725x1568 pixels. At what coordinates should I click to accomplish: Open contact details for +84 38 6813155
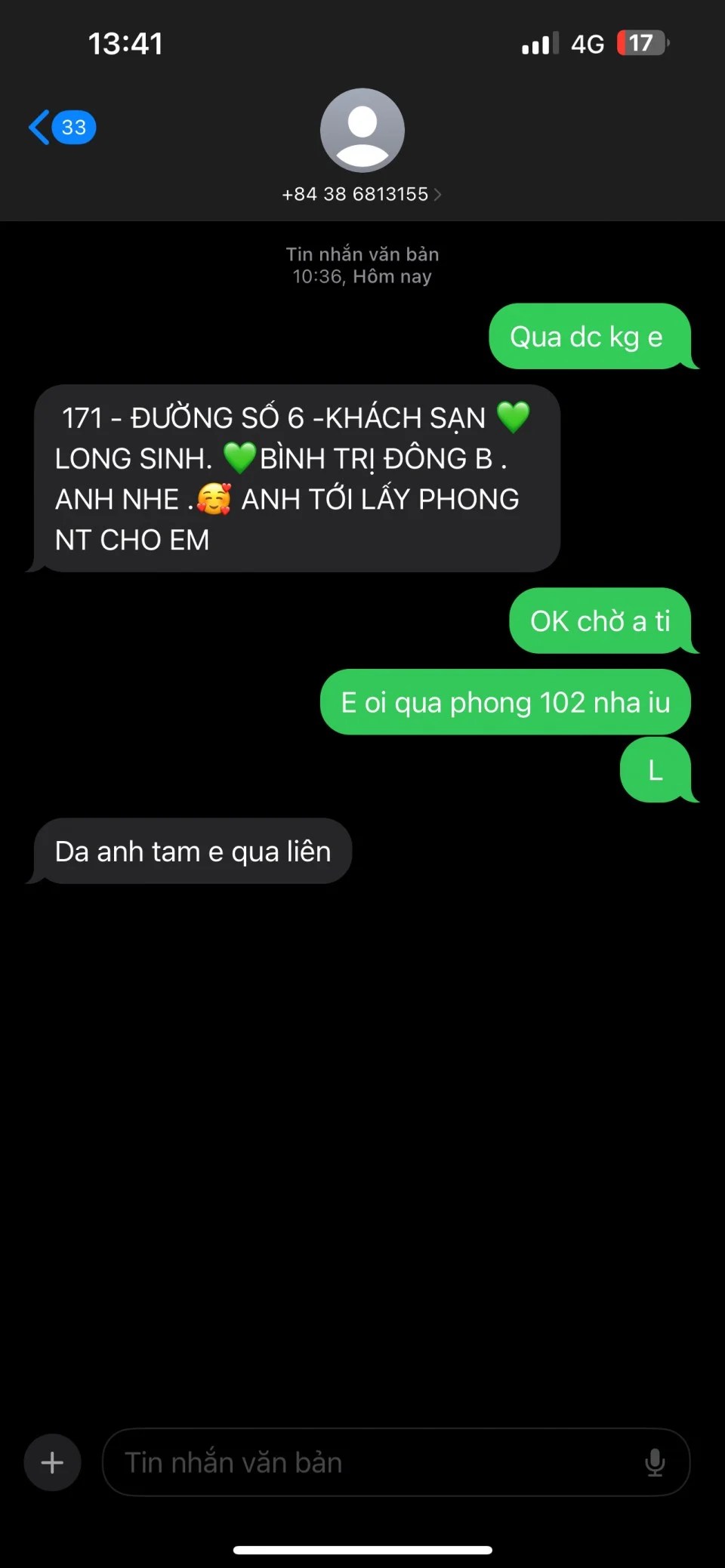(x=362, y=194)
